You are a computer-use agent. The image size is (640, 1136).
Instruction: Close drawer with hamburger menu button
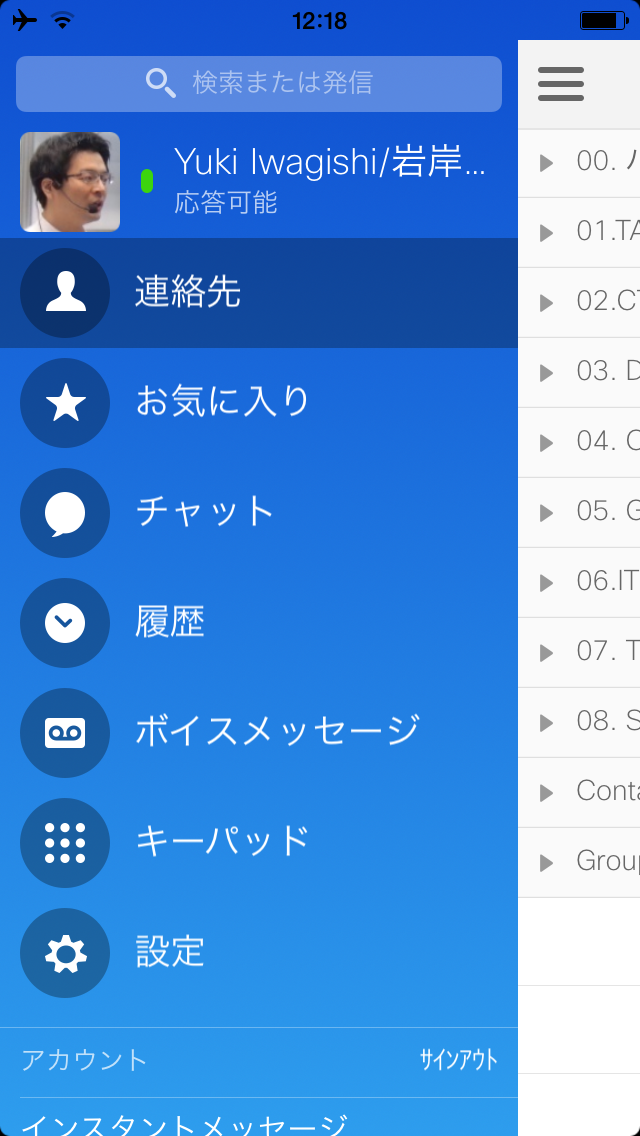561,84
